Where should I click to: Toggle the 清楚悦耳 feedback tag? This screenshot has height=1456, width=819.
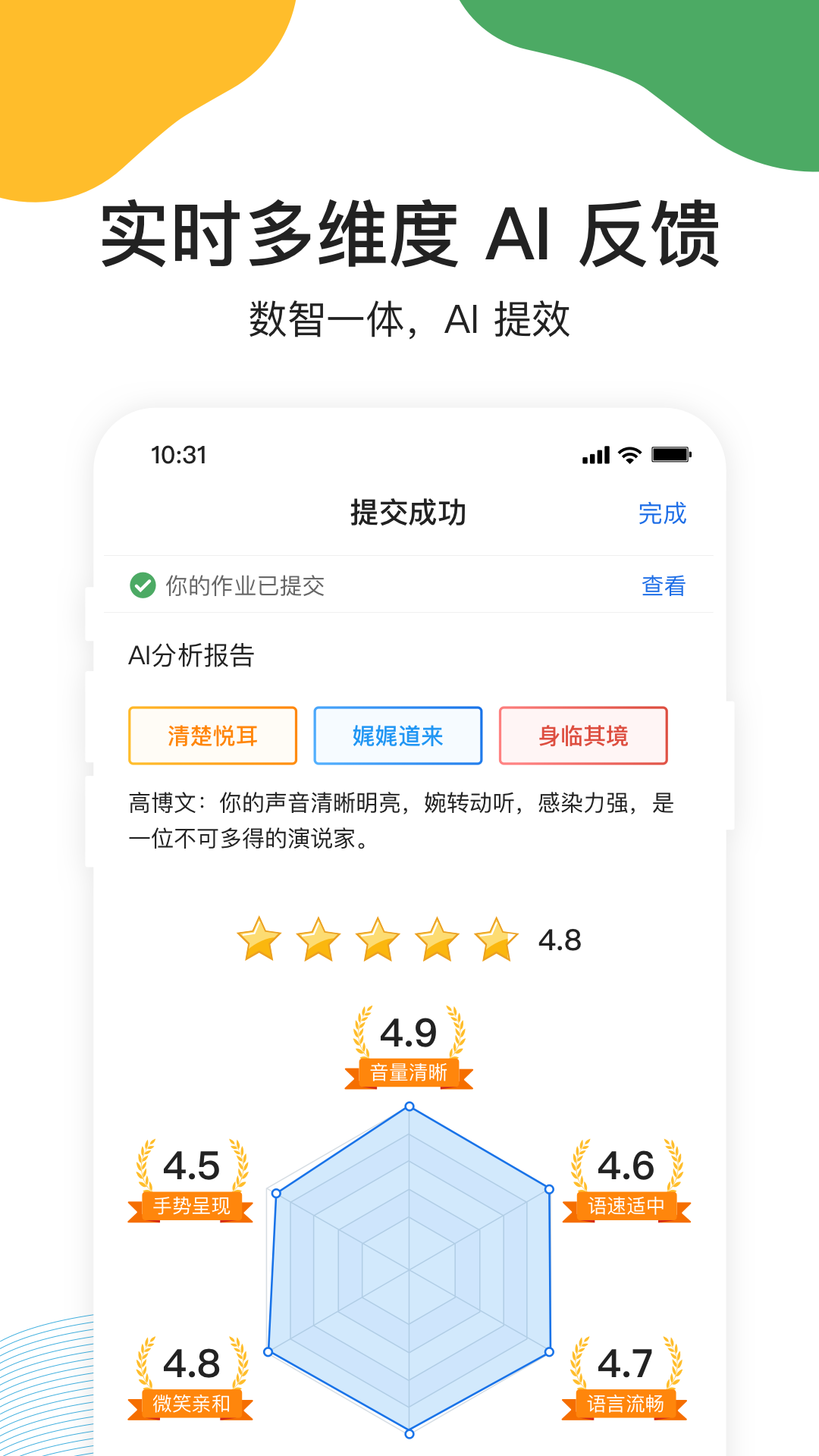click(212, 735)
